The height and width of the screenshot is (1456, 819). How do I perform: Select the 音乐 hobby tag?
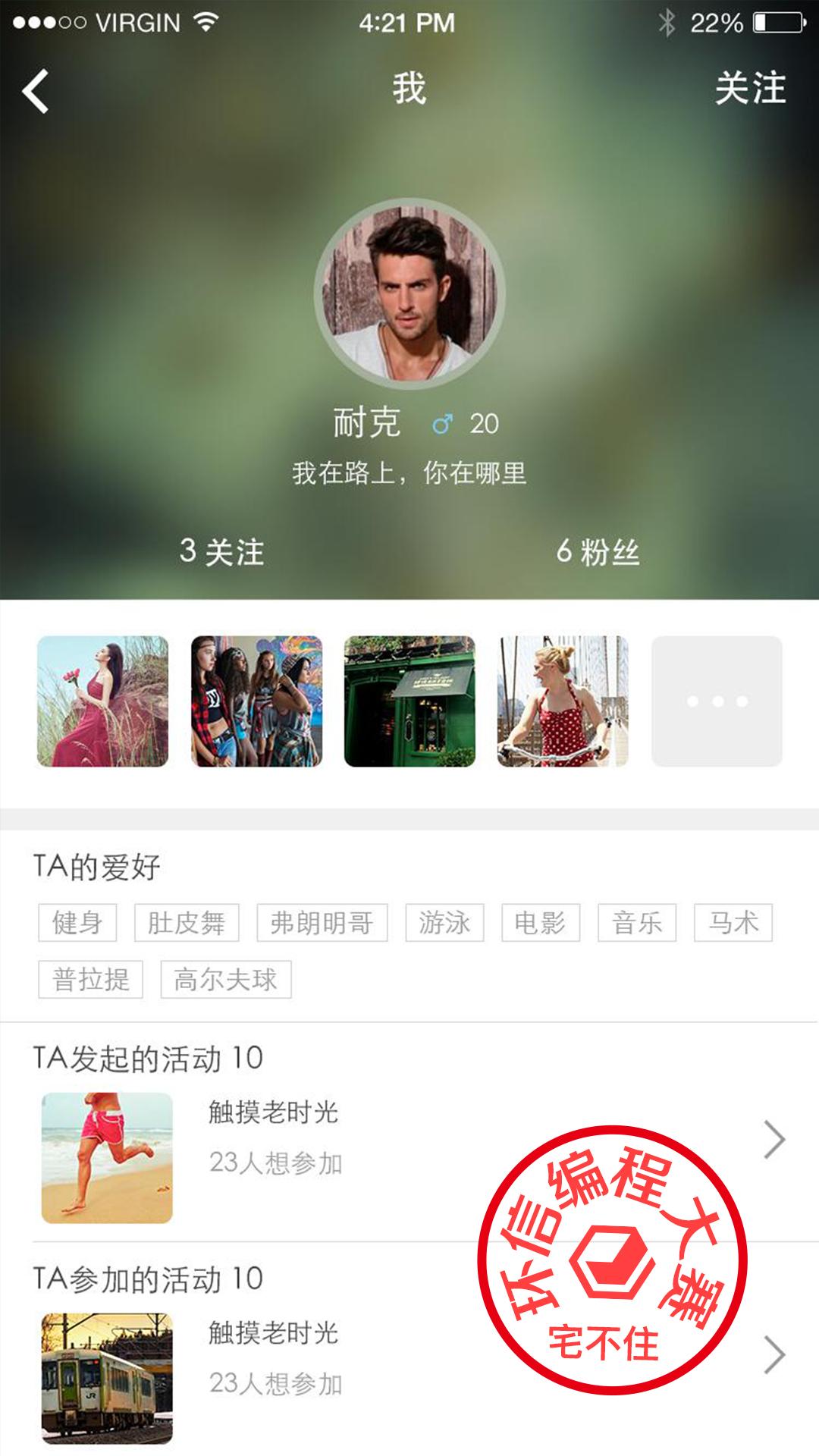[636, 923]
